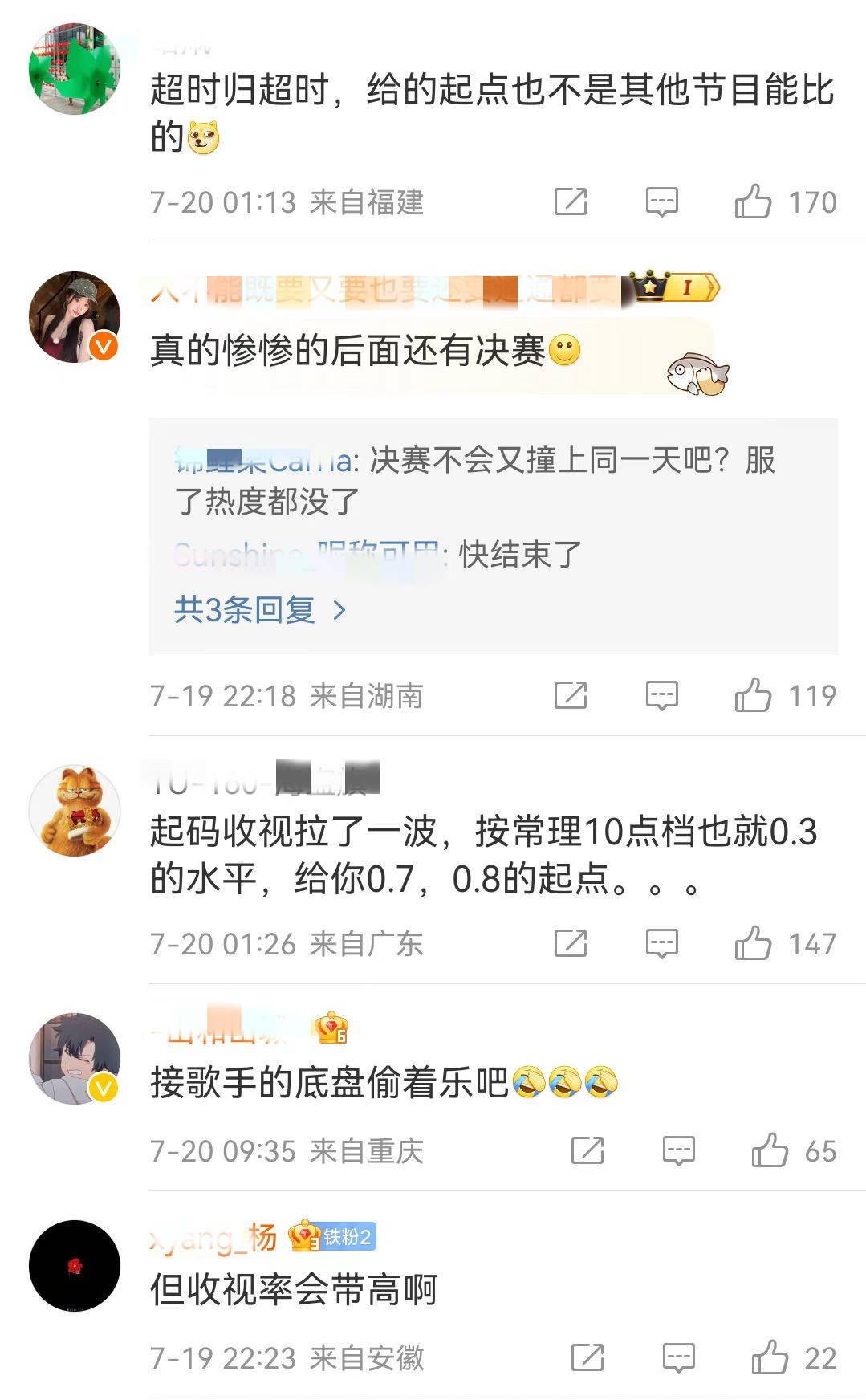This screenshot has height=1400, width=866.
Task: Share the 7-20 01:13 福建 comment
Action: click(x=571, y=201)
